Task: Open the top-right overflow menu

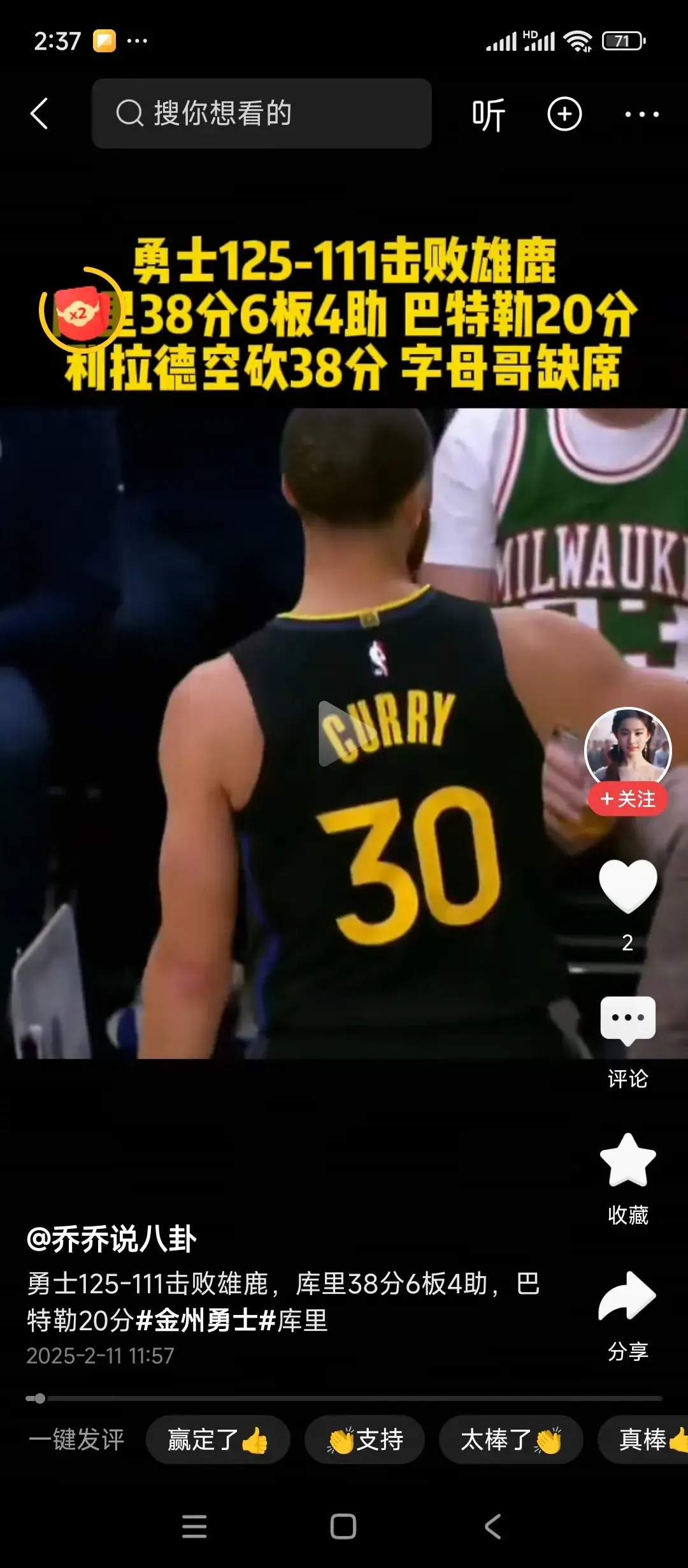Action: (x=641, y=115)
